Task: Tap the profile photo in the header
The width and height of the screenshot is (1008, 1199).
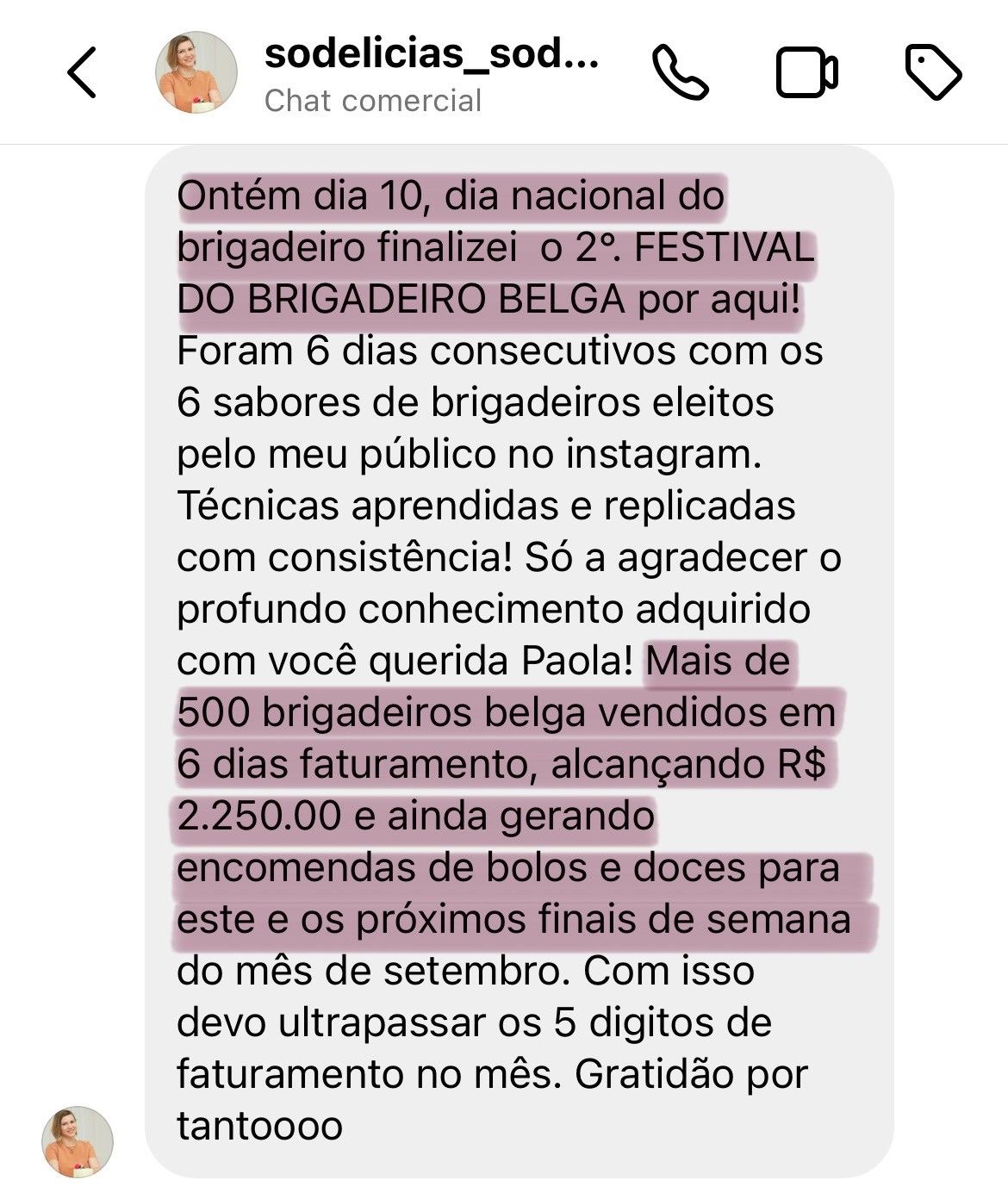Action: pos(196,72)
